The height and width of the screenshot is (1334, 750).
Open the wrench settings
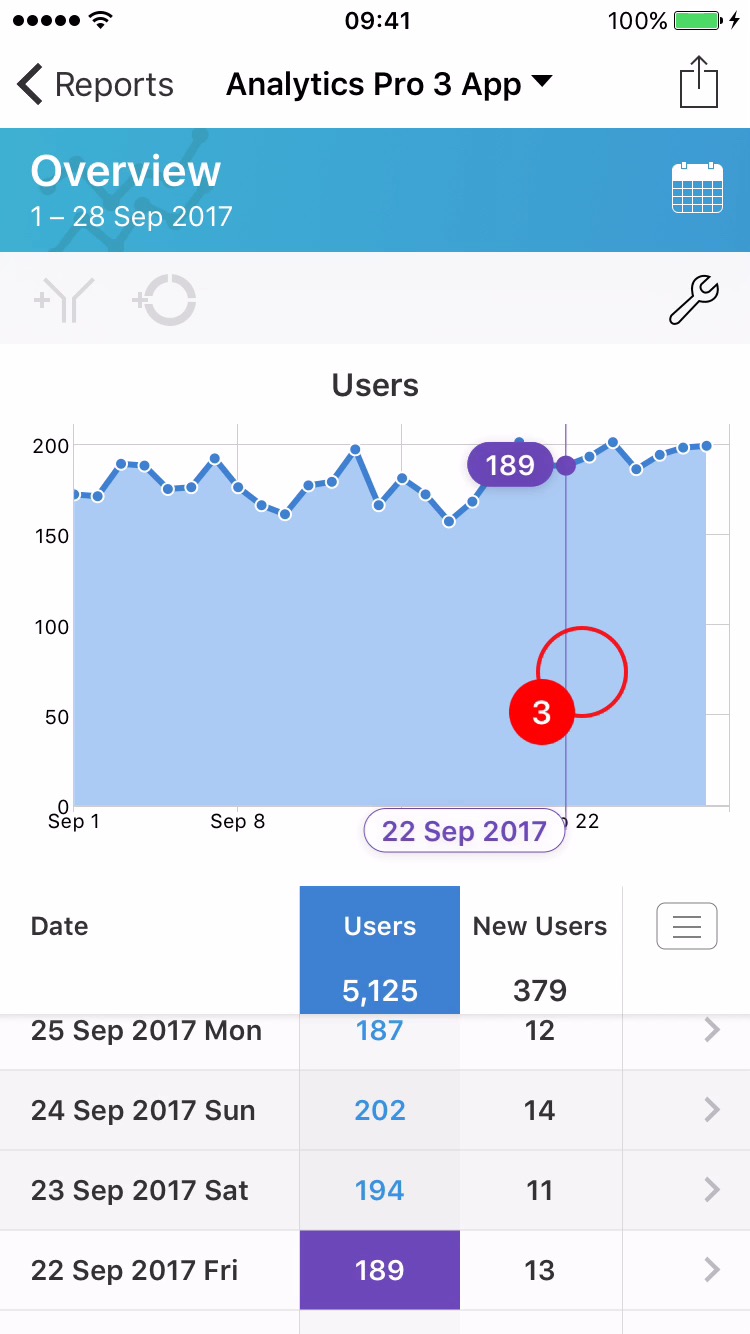point(693,300)
